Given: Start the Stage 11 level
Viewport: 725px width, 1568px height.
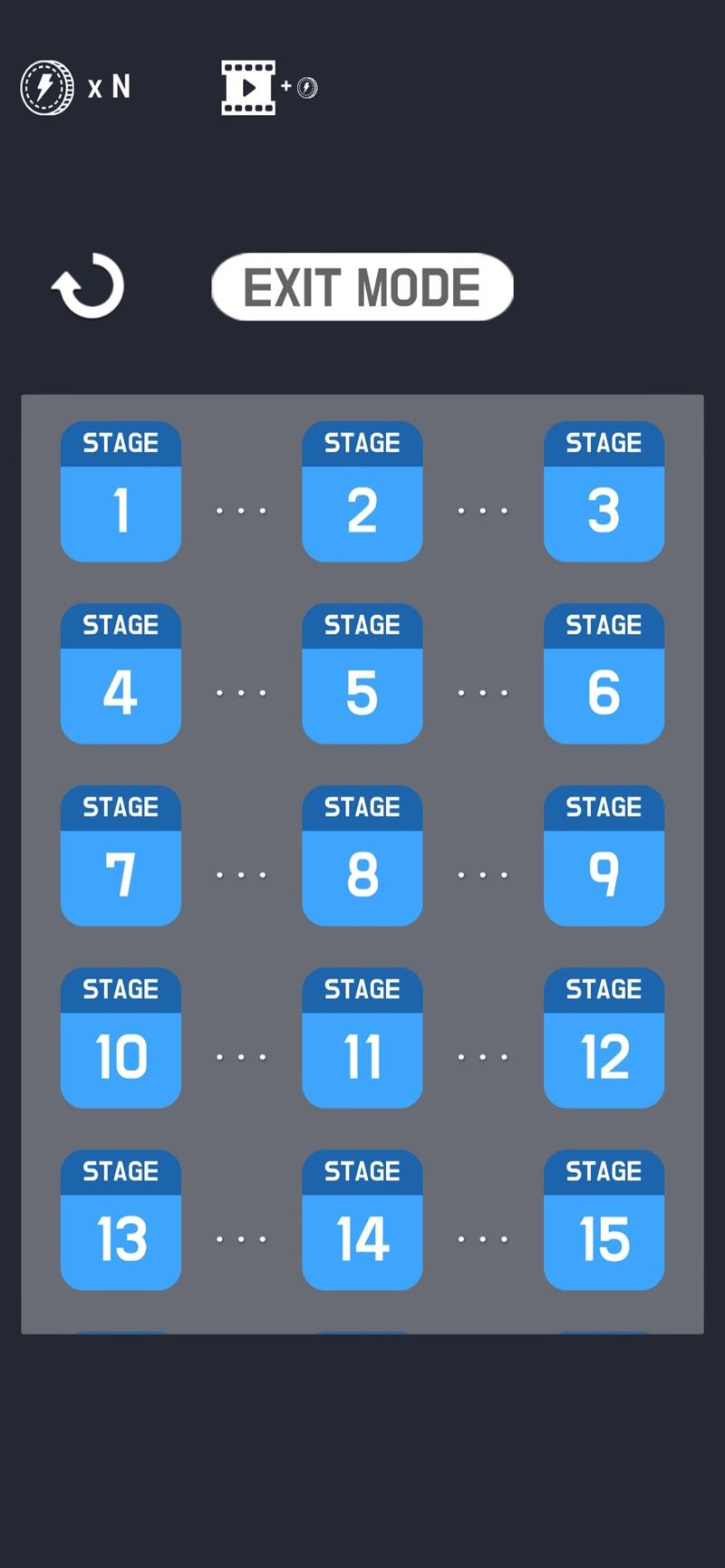Looking at the screenshot, I should pyautogui.click(x=362, y=1038).
